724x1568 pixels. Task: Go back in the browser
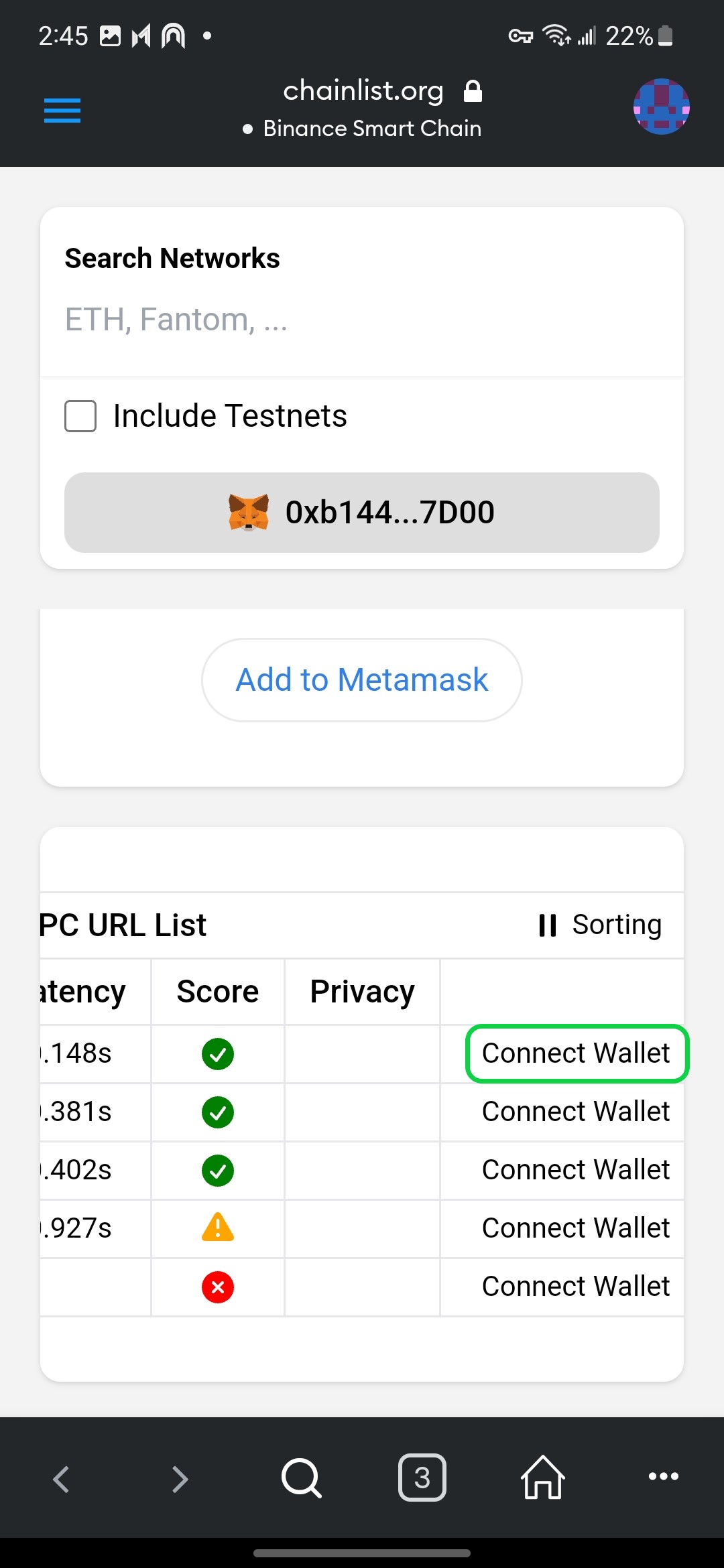point(61,1479)
